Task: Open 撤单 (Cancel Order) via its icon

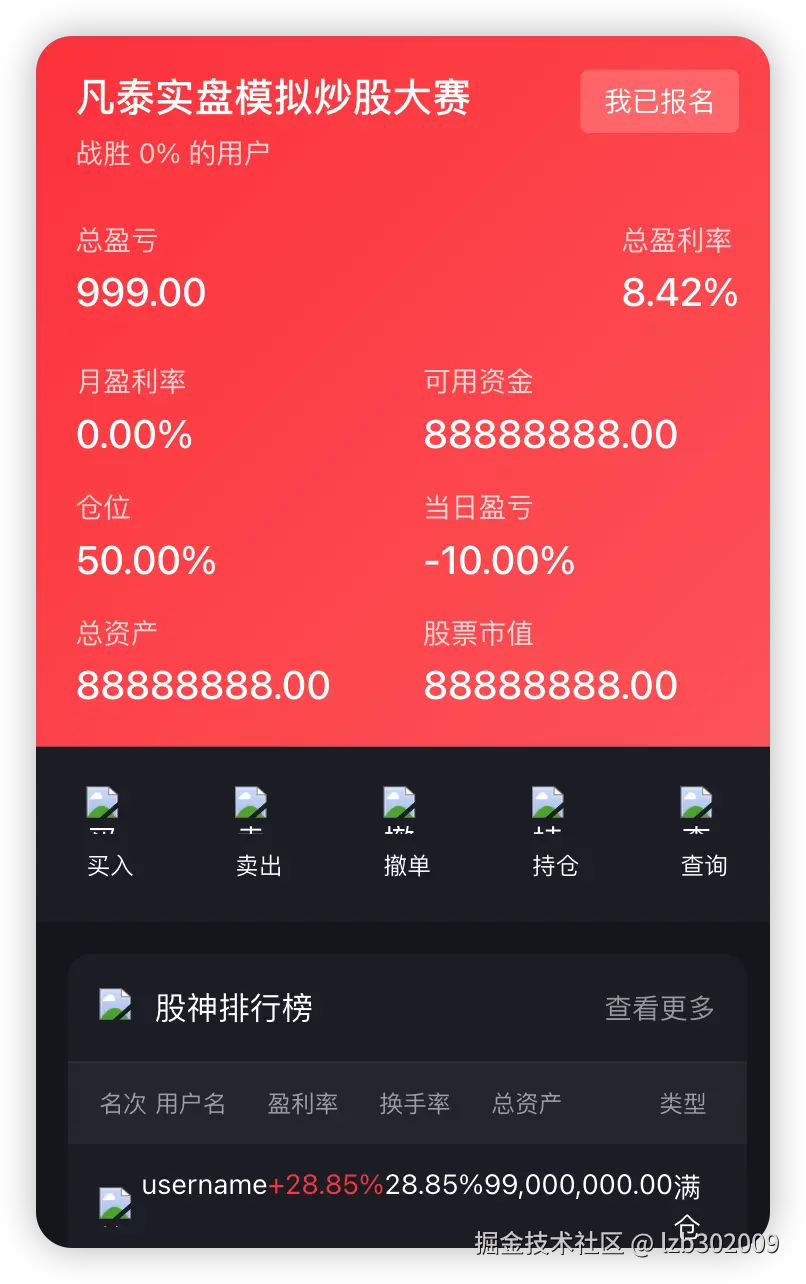Action: [x=406, y=866]
